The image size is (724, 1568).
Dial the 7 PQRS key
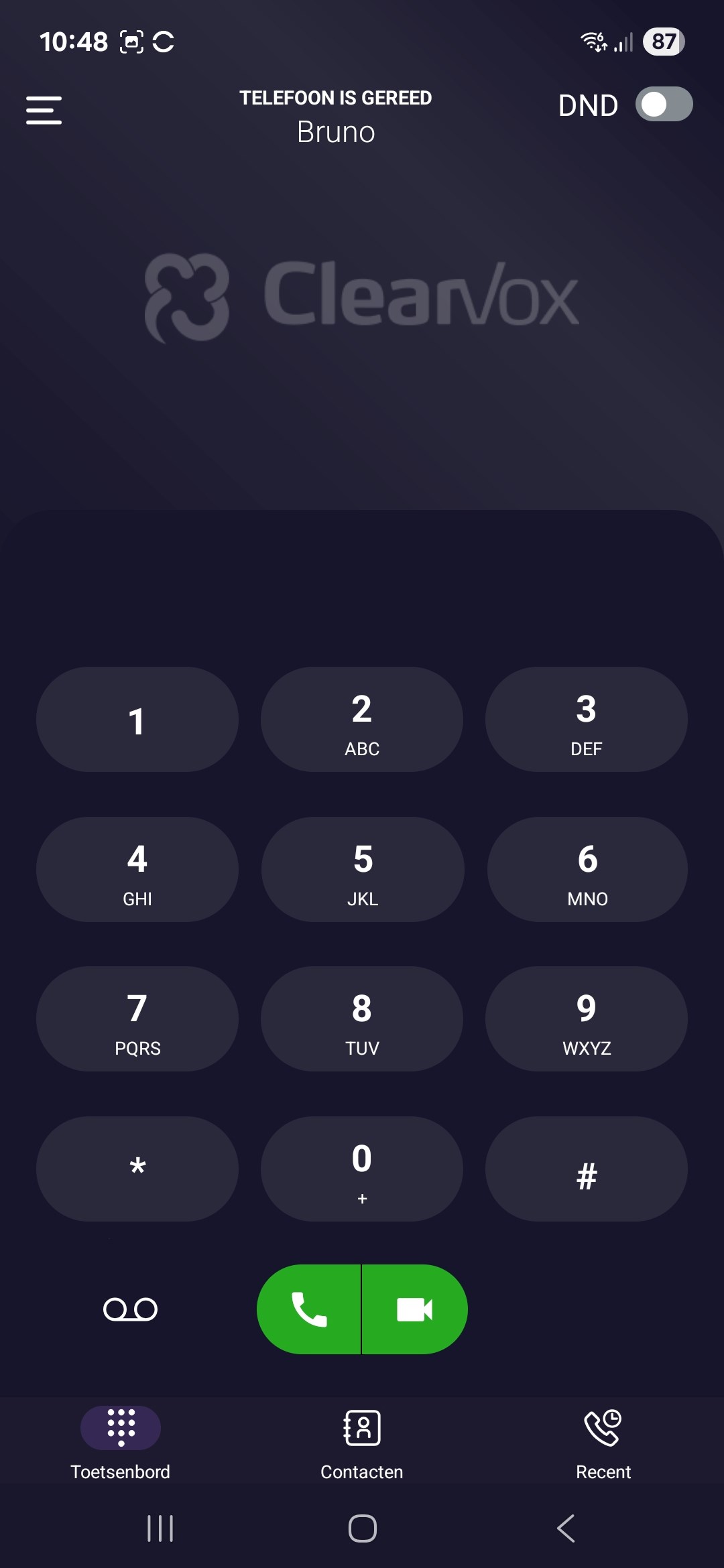[137, 1019]
